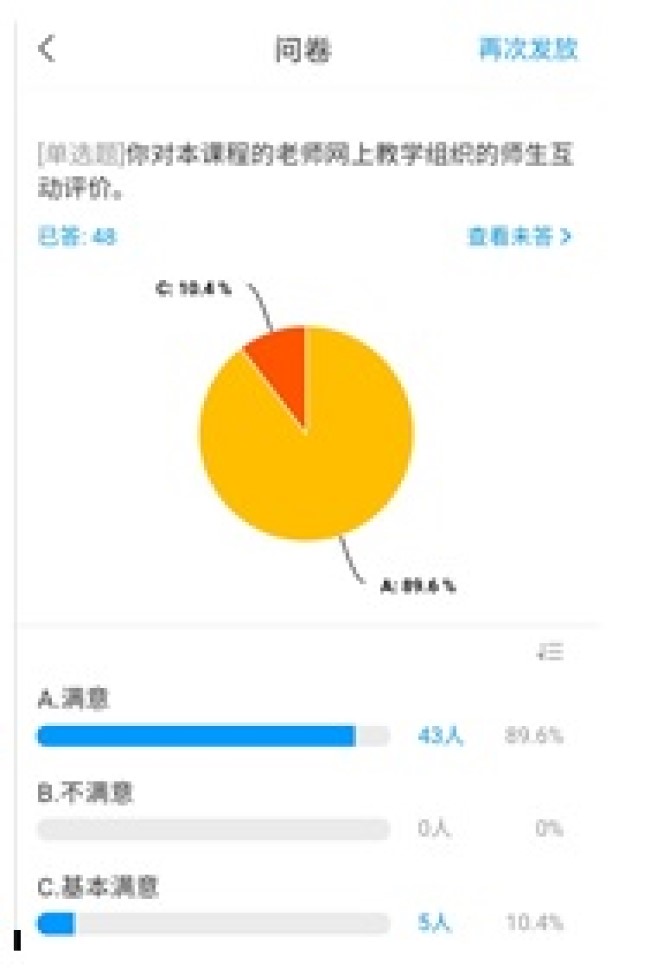Go back using the back arrow
This screenshot has width=650, height=968.
point(47,49)
